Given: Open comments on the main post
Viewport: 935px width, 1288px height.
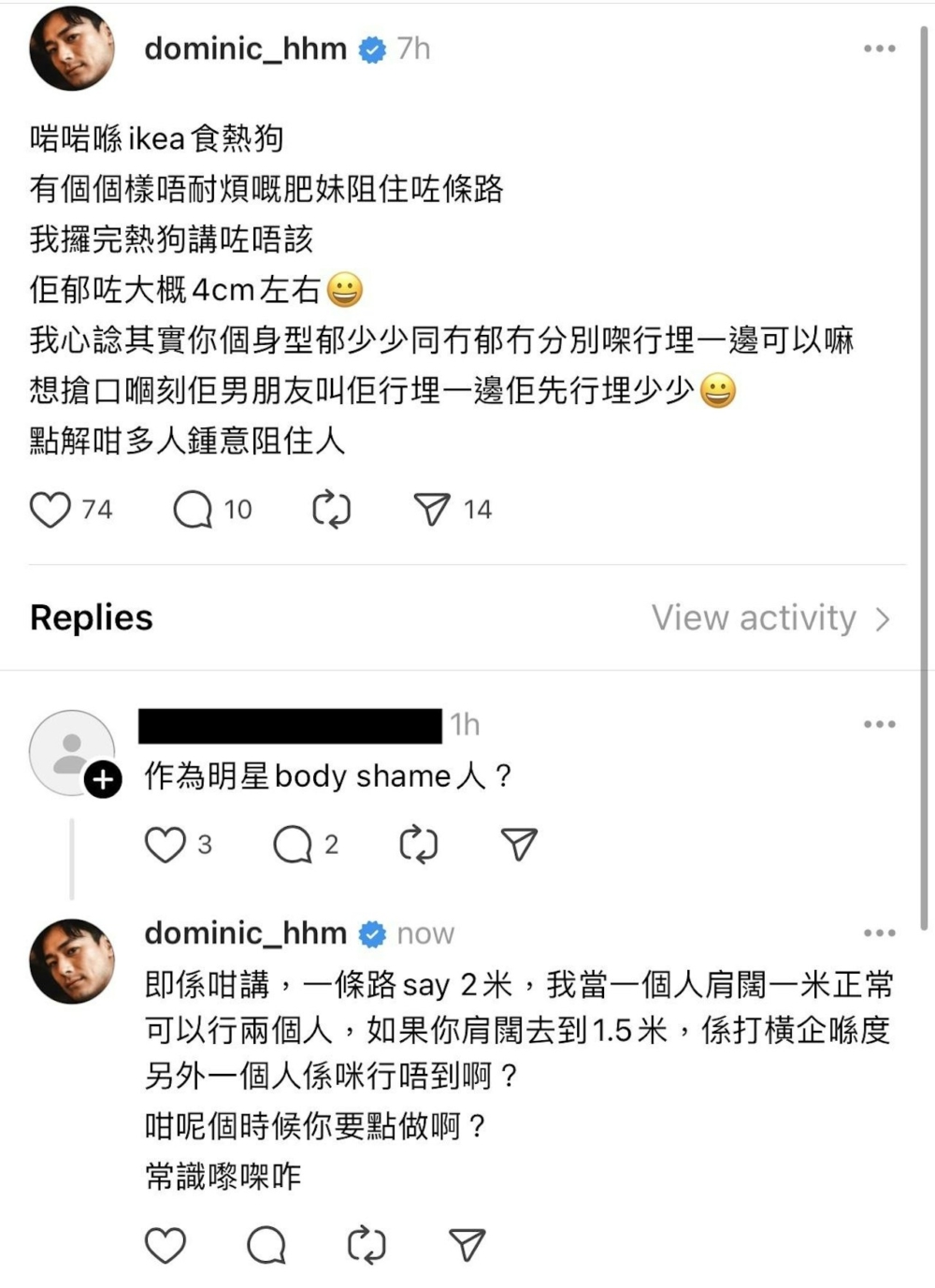Looking at the screenshot, I should click(x=193, y=510).
